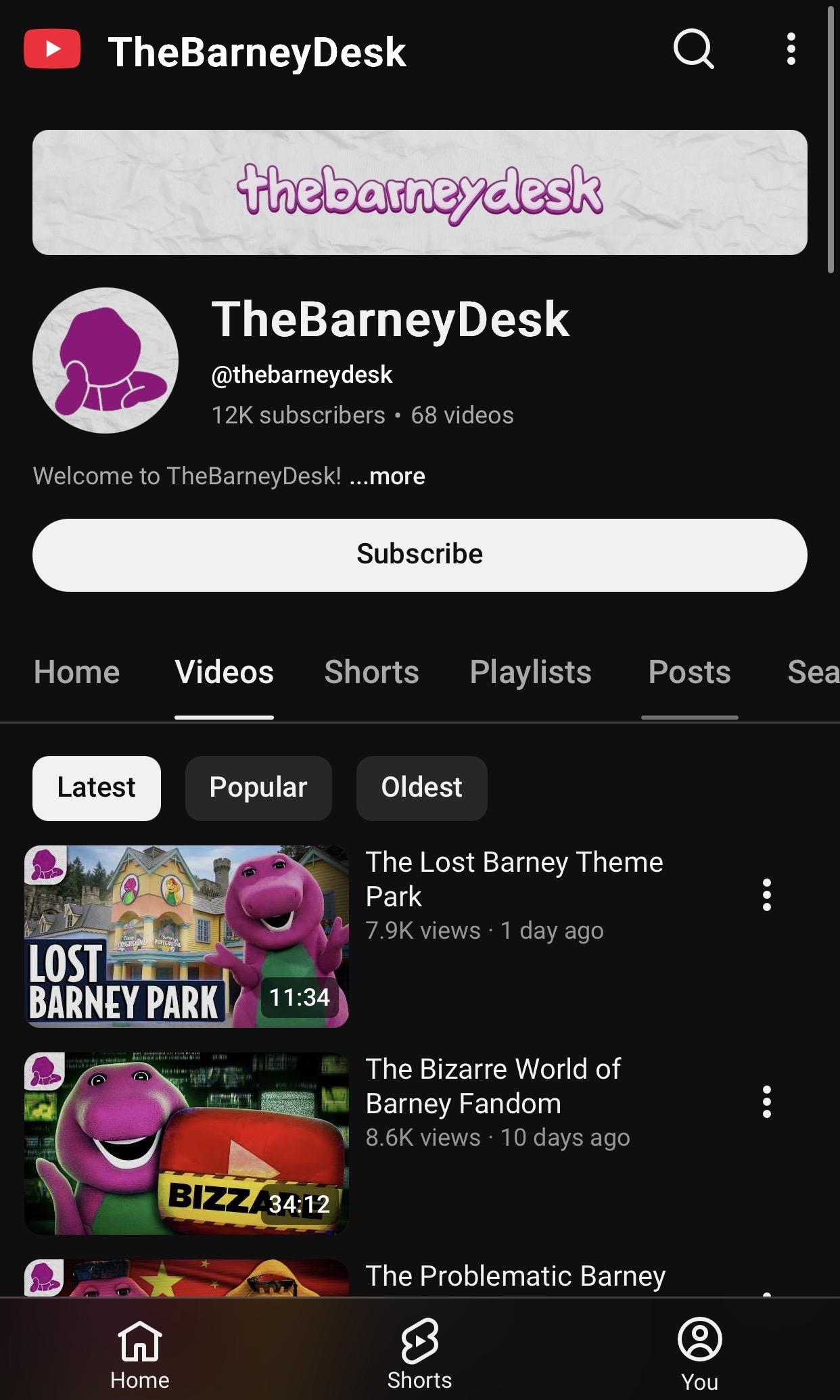The width and height of the screenshot is (840, 1400).
Task: Open Shorts in bottom navigation
Action: pyautogui.click(x=419, y=1351)
